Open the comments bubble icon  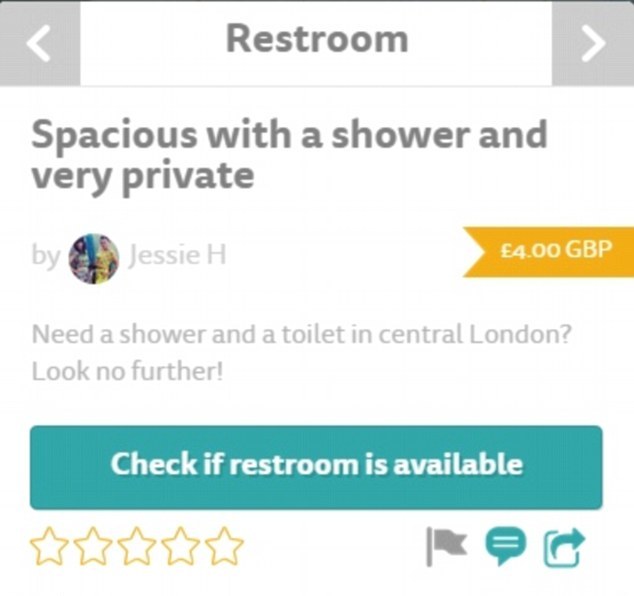coord(506,546)
